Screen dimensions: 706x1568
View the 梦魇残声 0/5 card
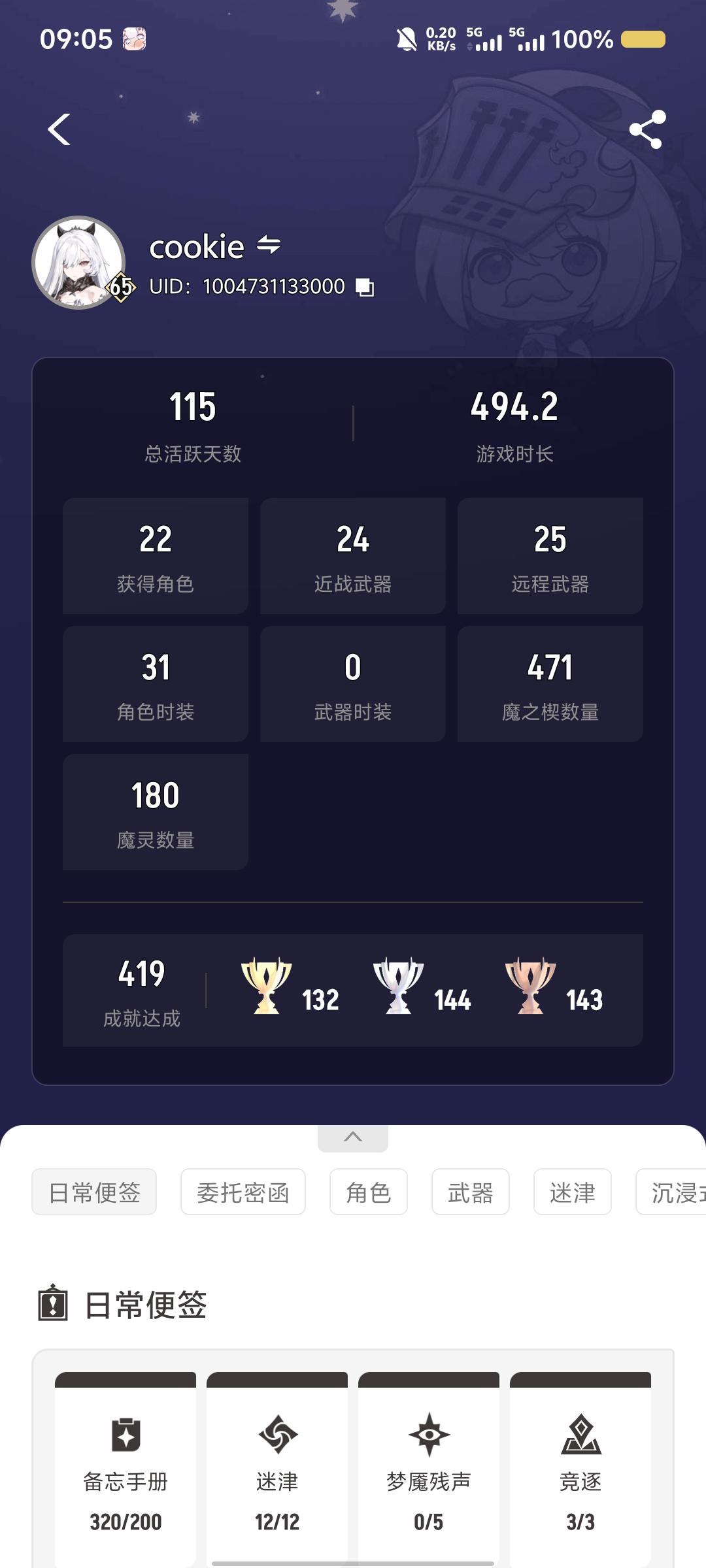coord(429,1470)
